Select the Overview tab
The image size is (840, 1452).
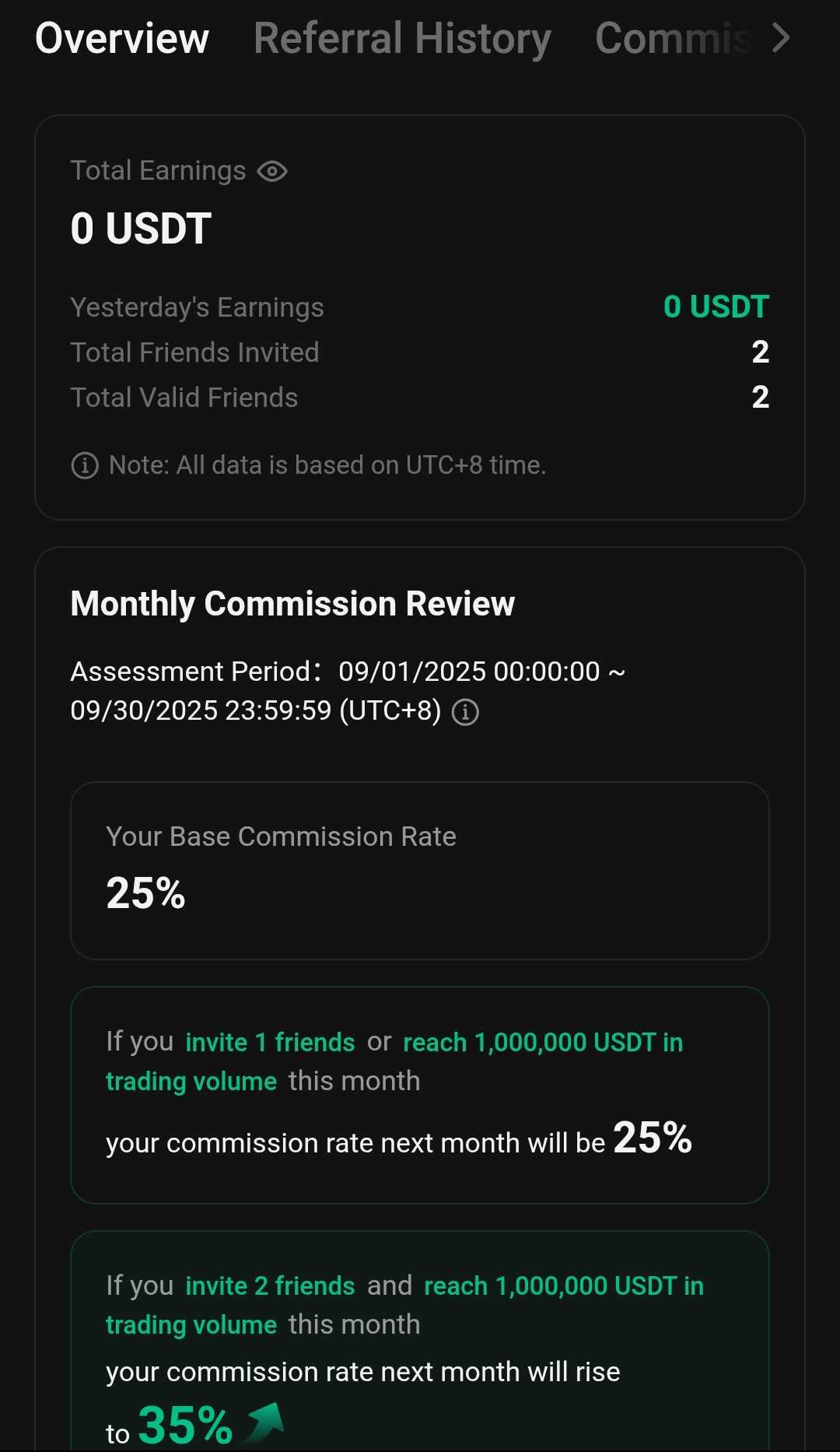[122, 39]
